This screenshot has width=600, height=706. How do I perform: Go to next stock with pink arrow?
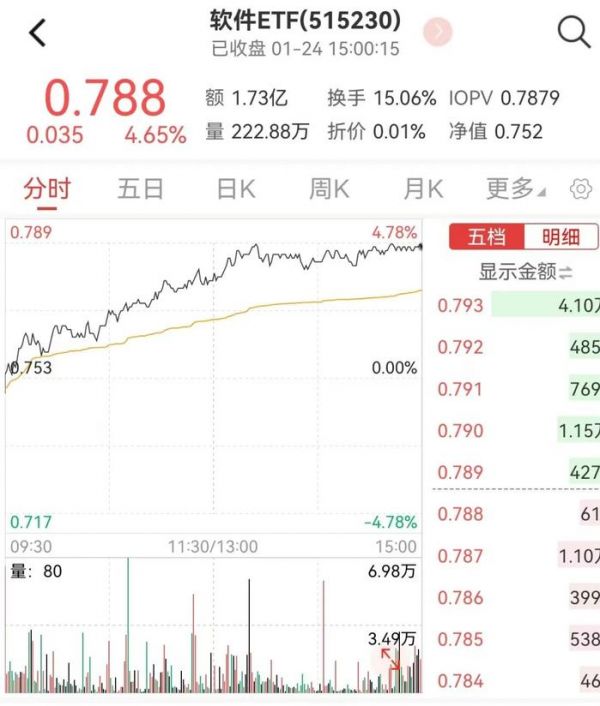pos(438,32)
